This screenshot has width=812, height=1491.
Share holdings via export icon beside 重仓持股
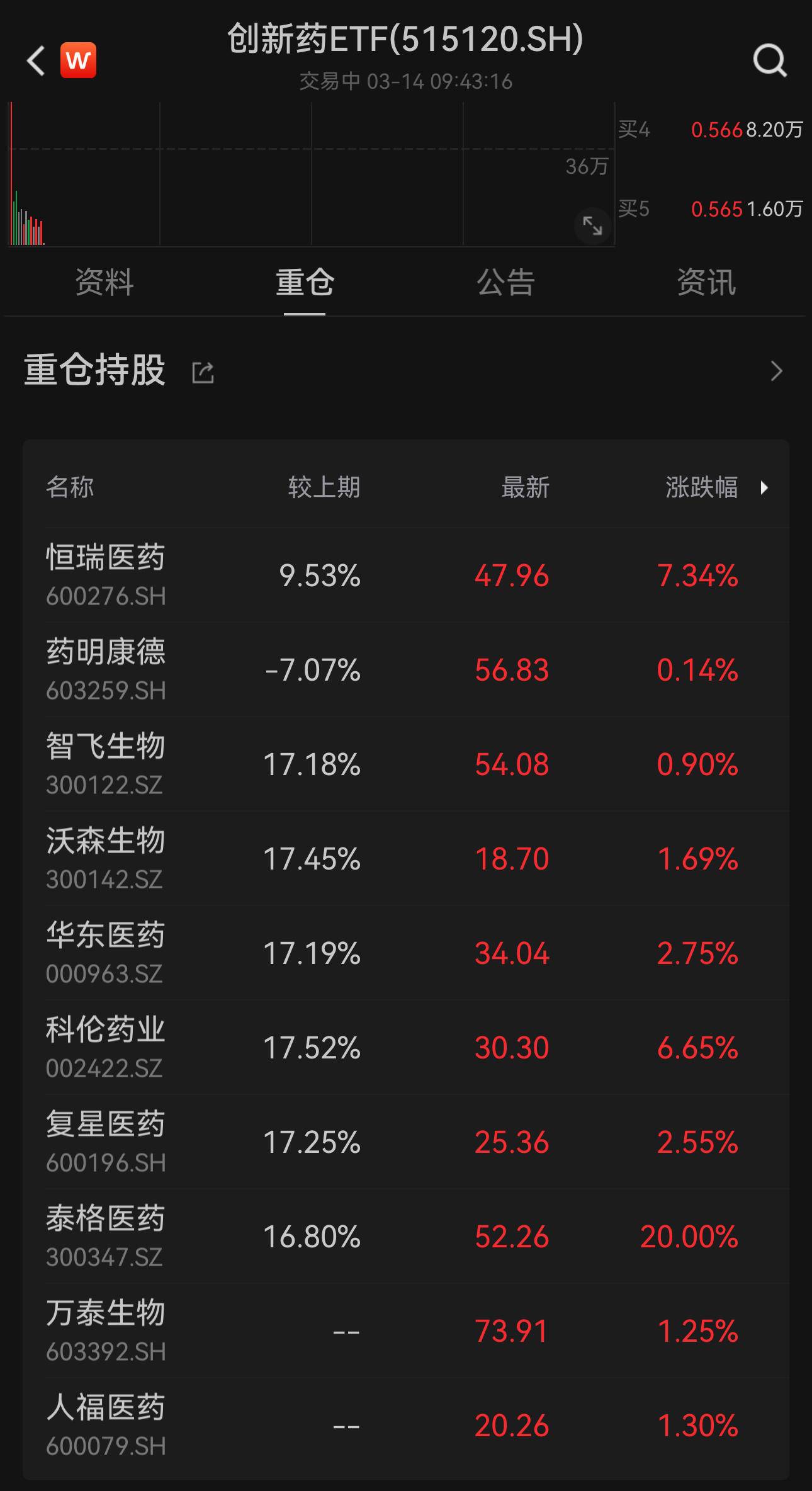202,372
